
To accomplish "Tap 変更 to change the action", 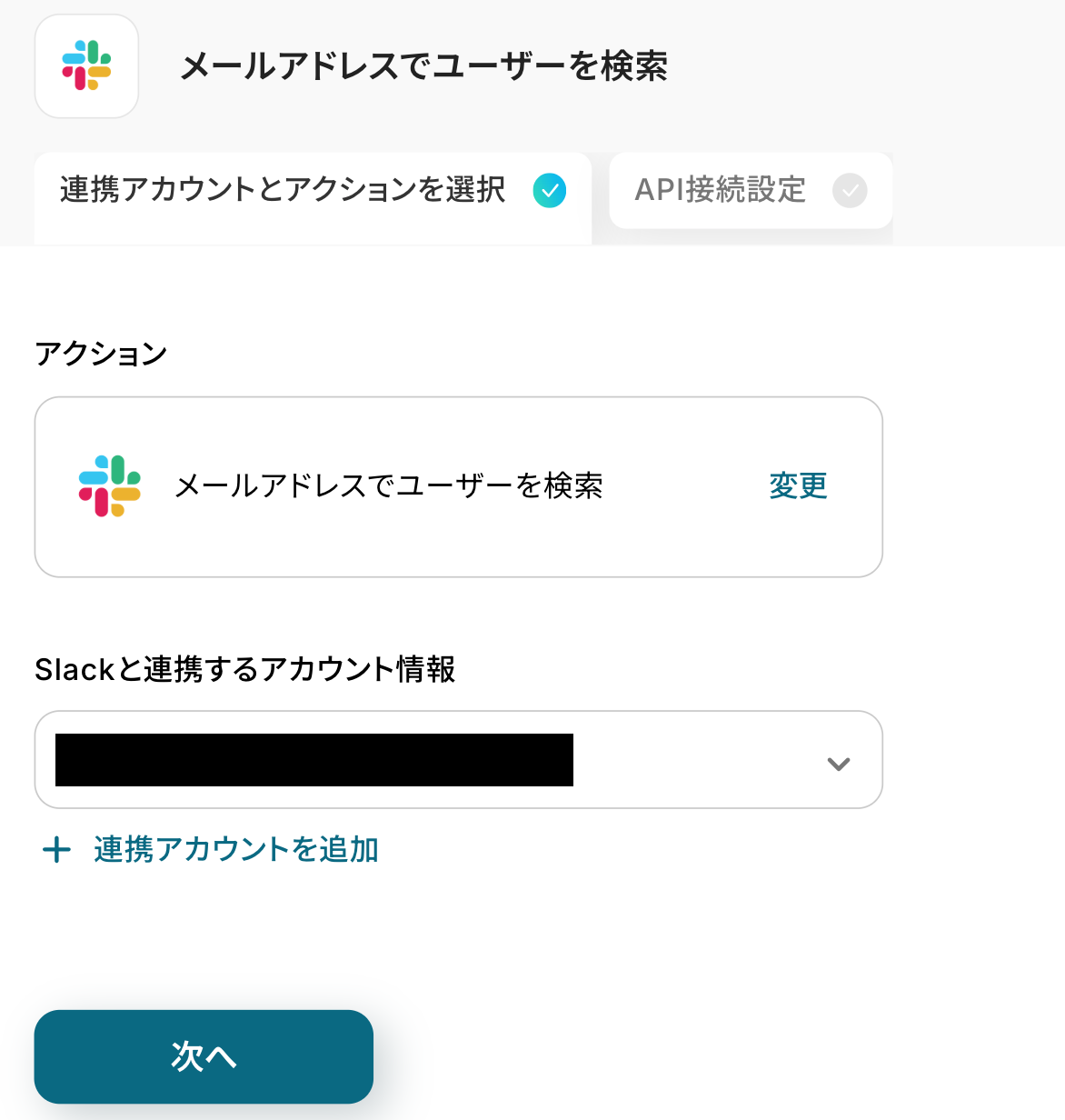I will click(x=798, y=486).
